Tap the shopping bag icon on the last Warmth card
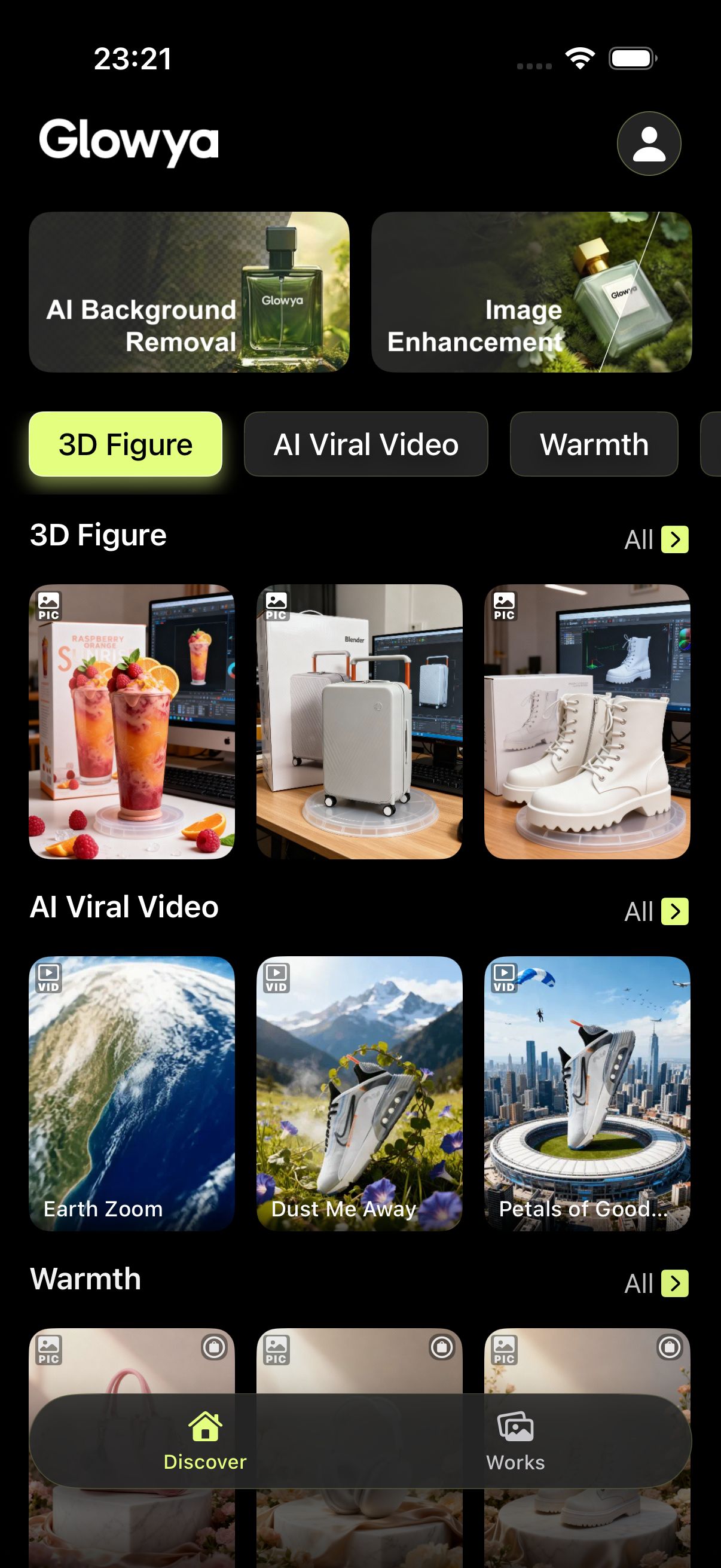 (x=670, y=1347)
